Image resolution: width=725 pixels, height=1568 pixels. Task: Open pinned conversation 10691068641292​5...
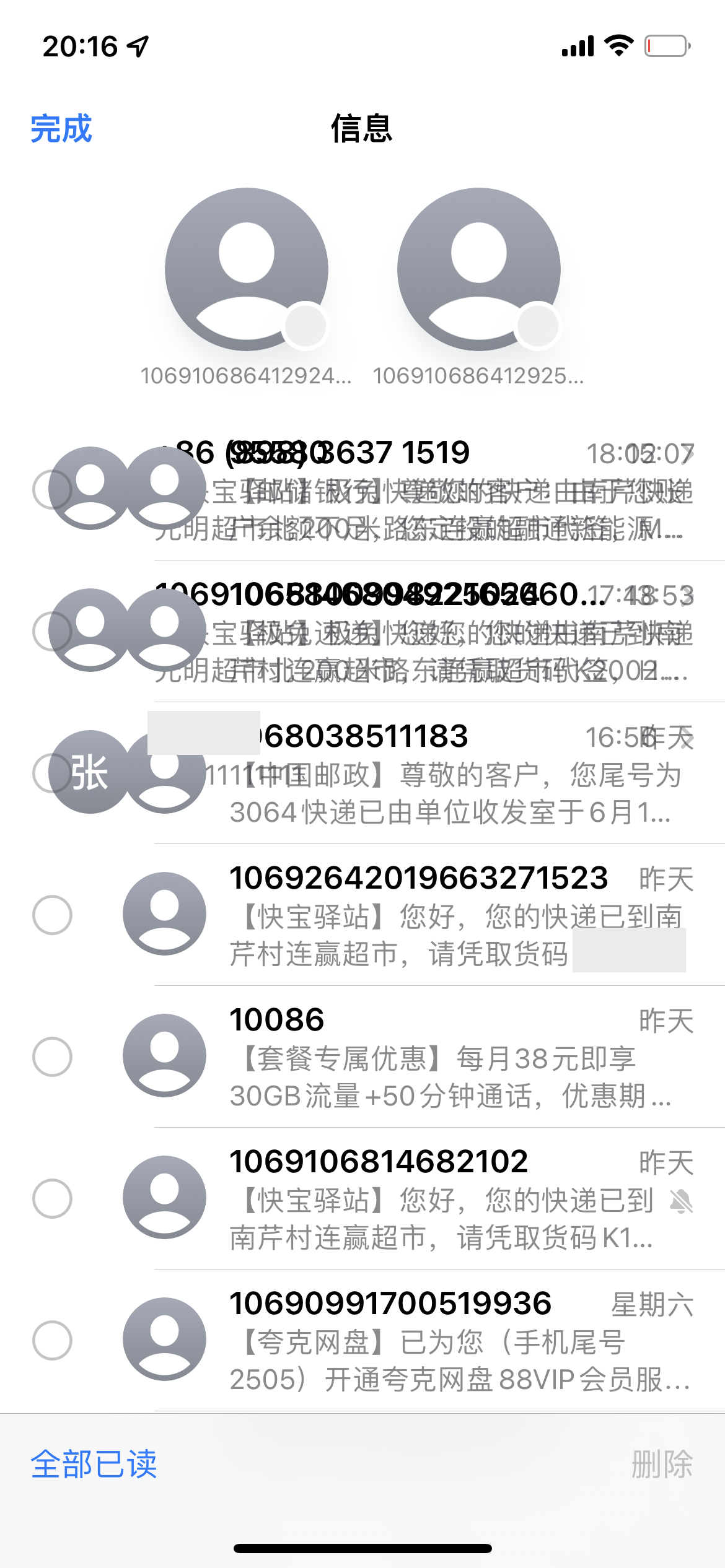coord(478,270)
